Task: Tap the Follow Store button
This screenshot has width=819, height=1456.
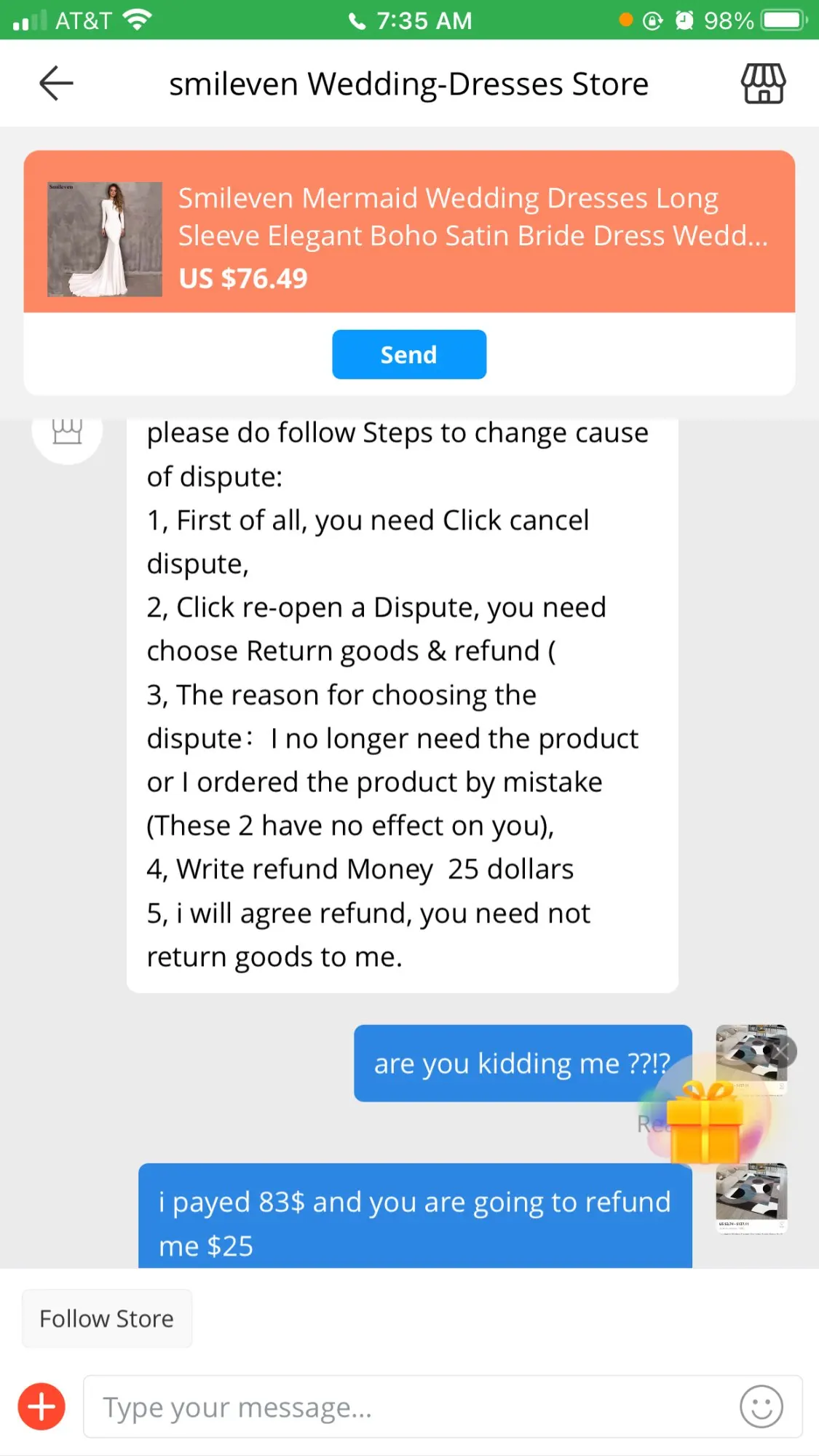Action: tap(107, 1318)
